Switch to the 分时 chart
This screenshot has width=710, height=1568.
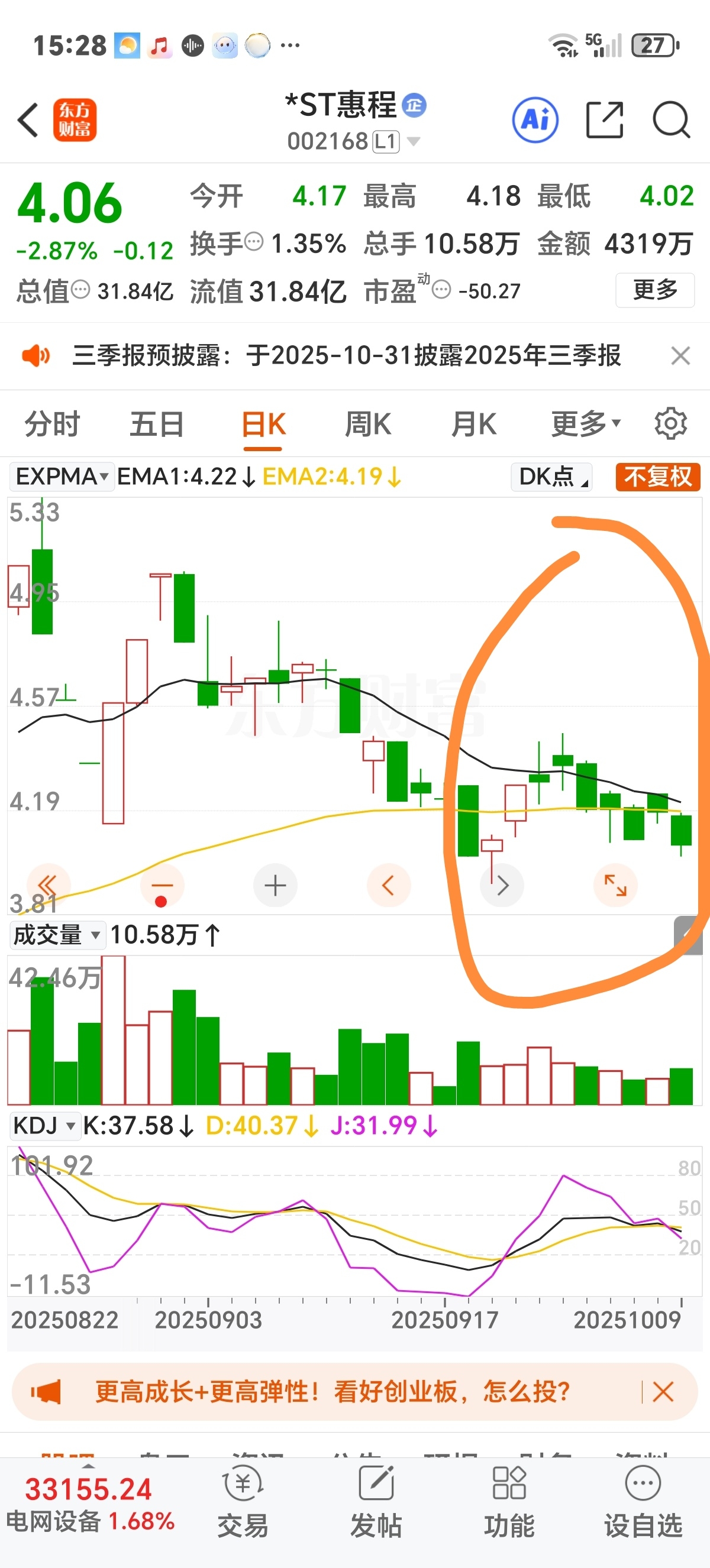(x=53, y=424)
